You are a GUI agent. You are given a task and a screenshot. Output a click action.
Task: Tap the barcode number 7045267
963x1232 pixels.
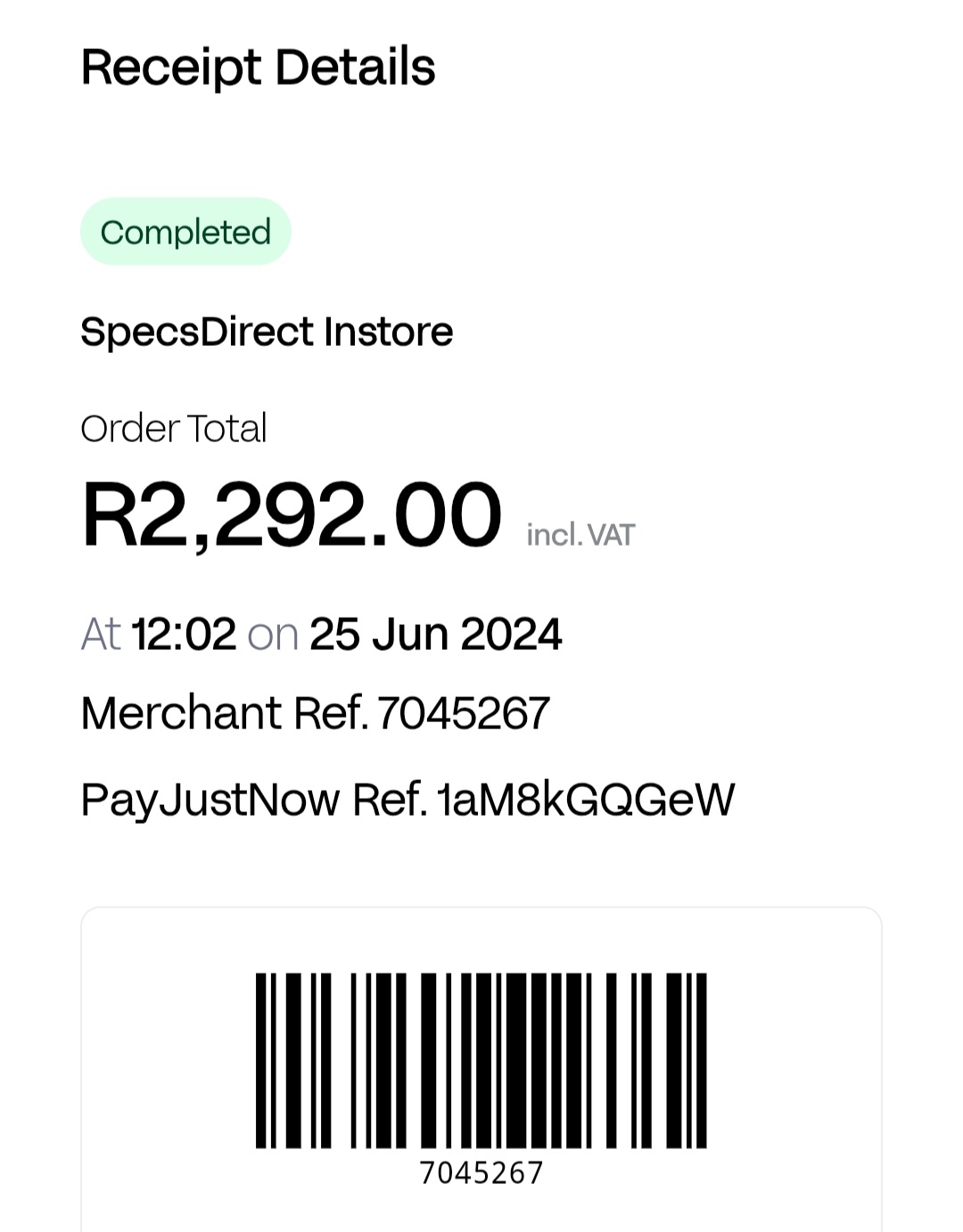click(x=481, y=1174)
